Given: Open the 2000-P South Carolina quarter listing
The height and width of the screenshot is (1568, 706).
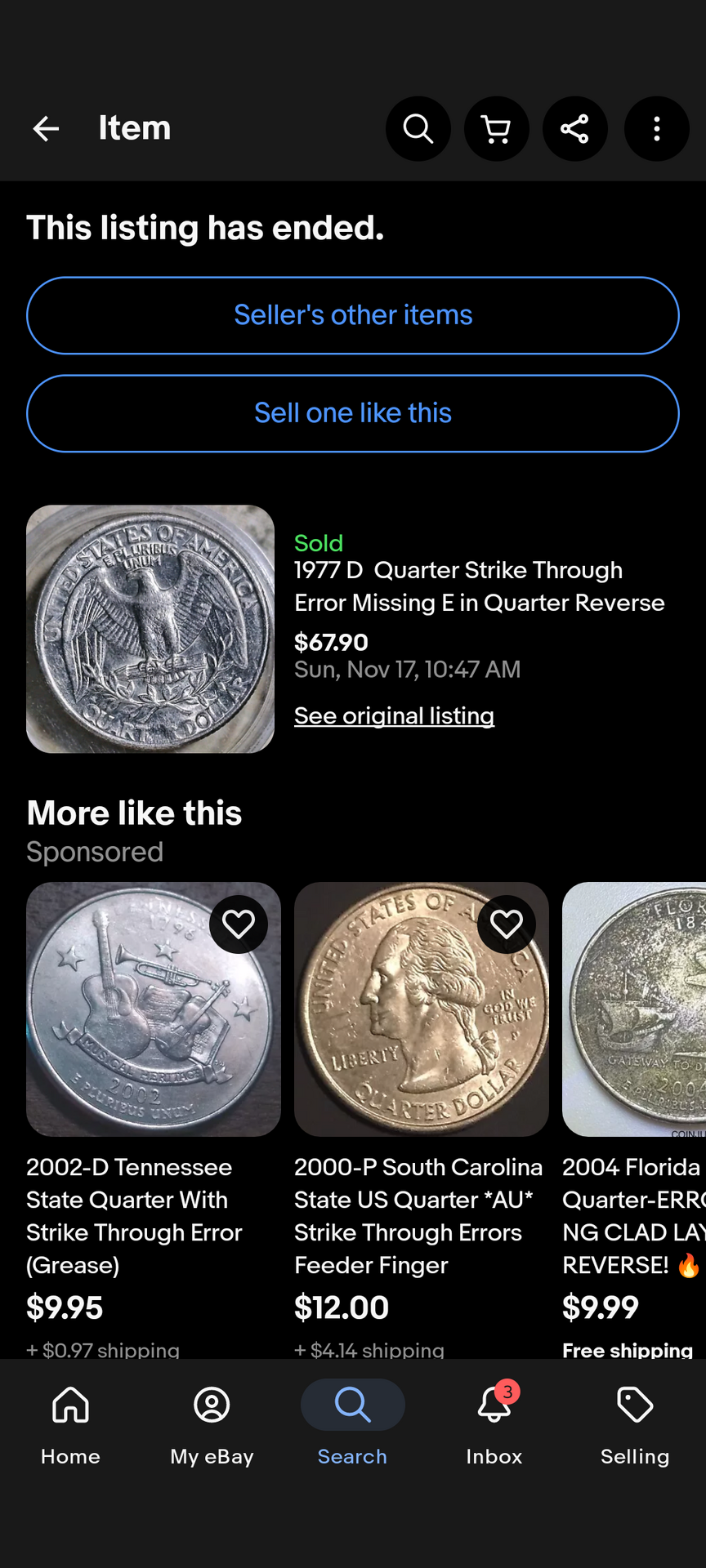Looking at the screenshot, I should click(x=417, y=1215).
